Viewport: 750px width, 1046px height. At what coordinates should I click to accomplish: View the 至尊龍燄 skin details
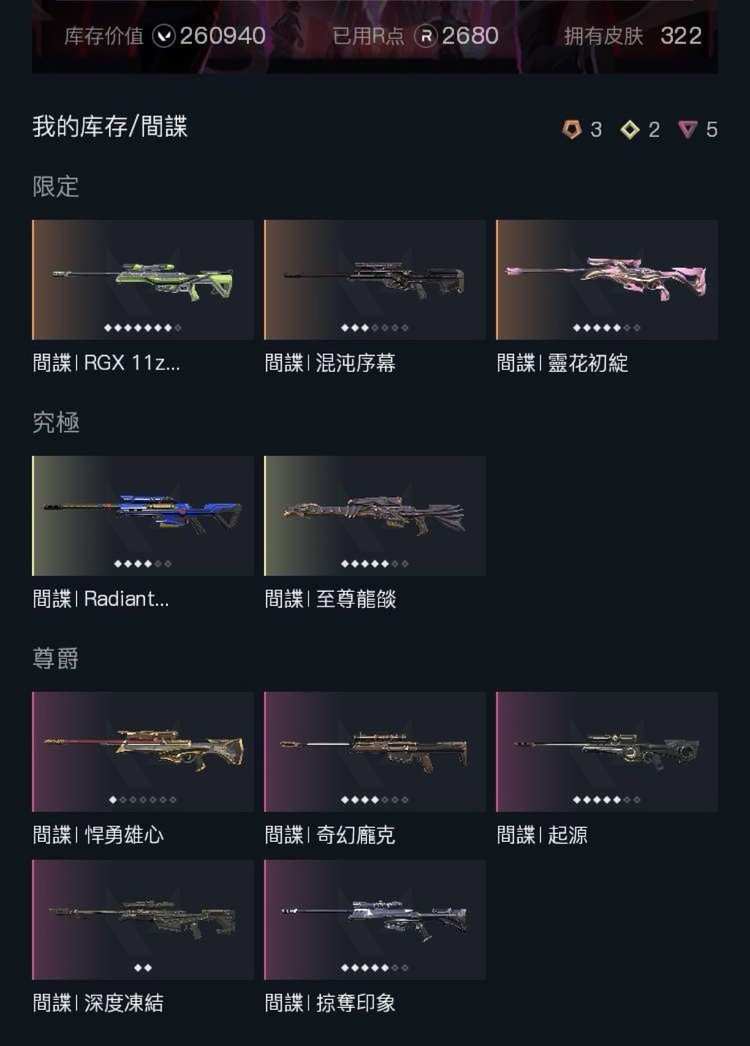click(x=375, y=516)
